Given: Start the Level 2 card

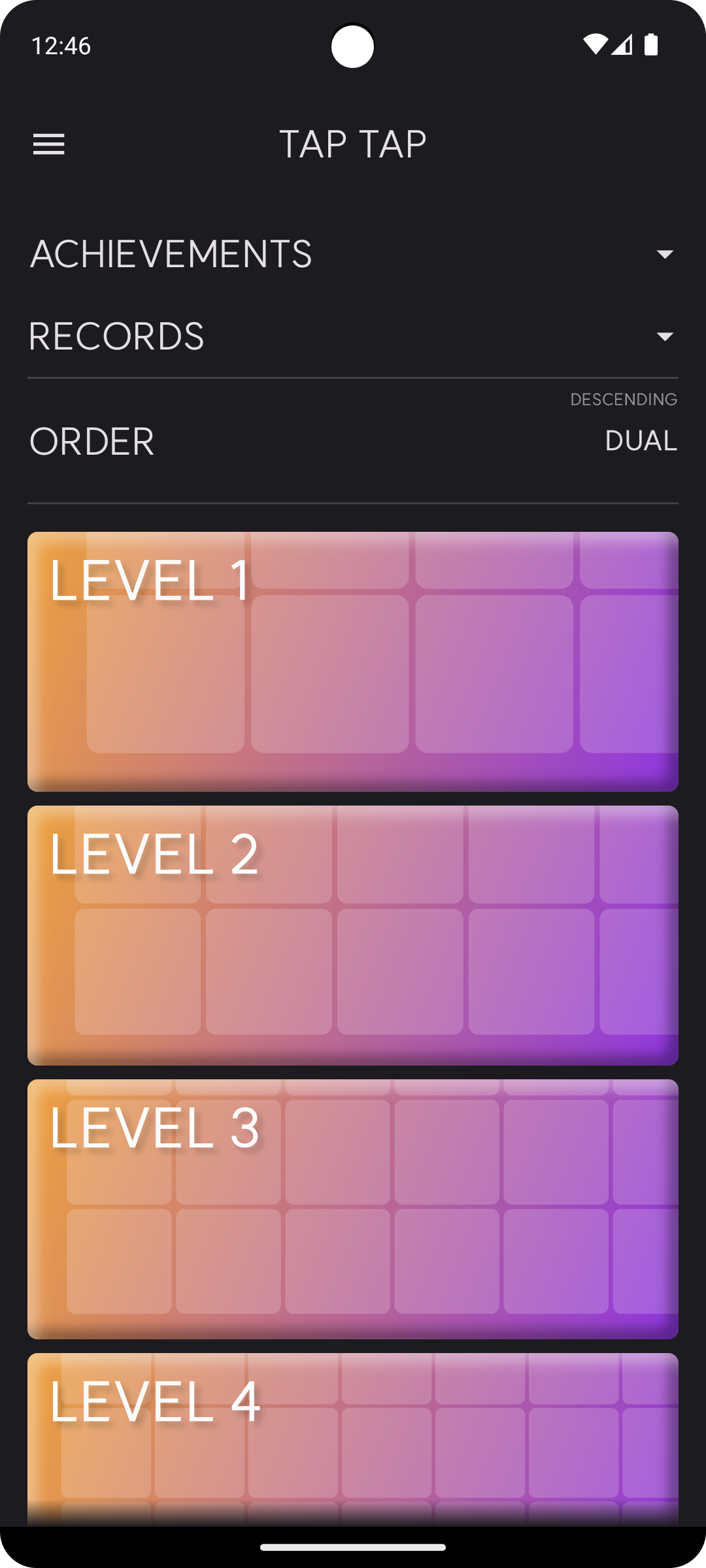Looking at the screenshot, I should pyautogui.click(x=353, y=935).
